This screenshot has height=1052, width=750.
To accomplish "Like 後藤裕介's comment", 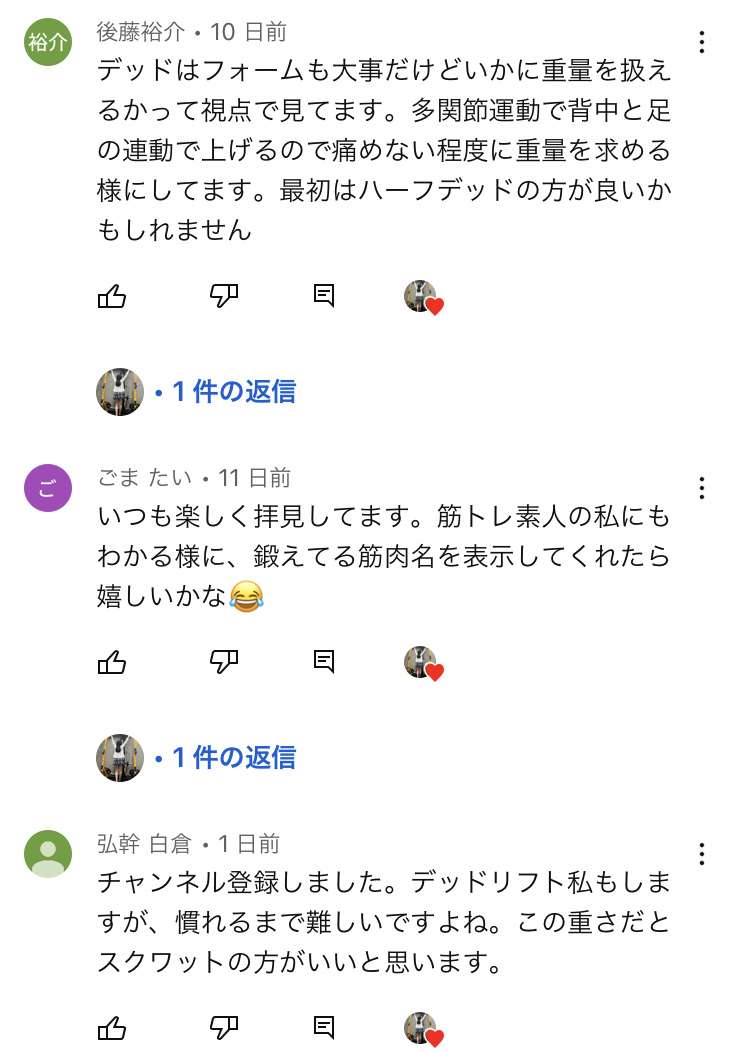I will 112,296.
